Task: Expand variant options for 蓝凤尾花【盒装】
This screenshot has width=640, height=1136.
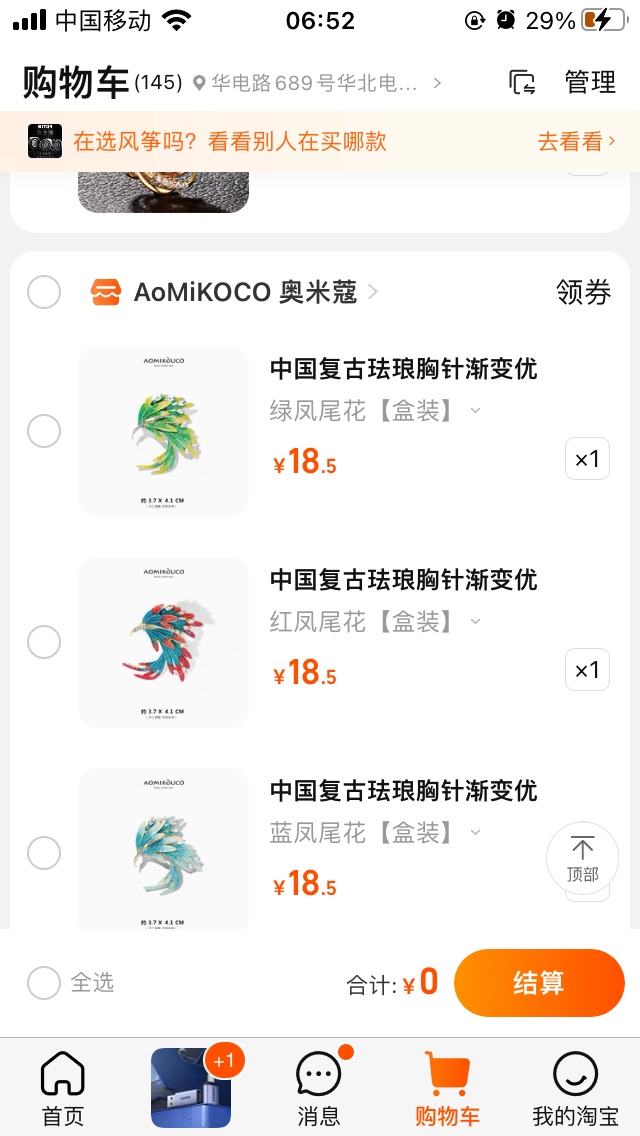Action: point(475,832)
